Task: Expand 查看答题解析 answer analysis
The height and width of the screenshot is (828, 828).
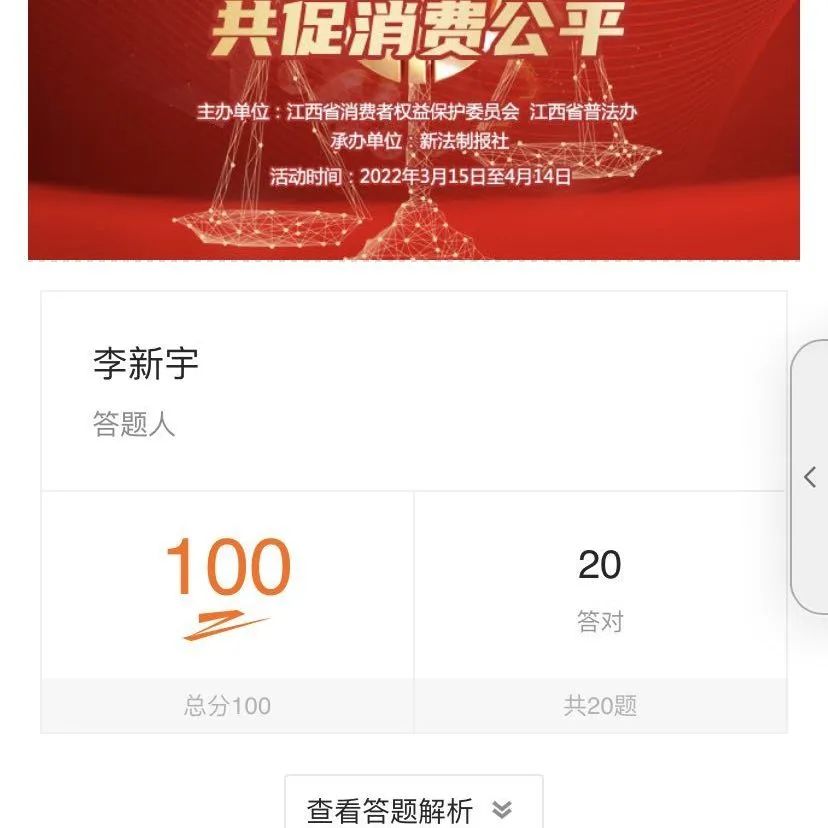Action: [412, 808]
